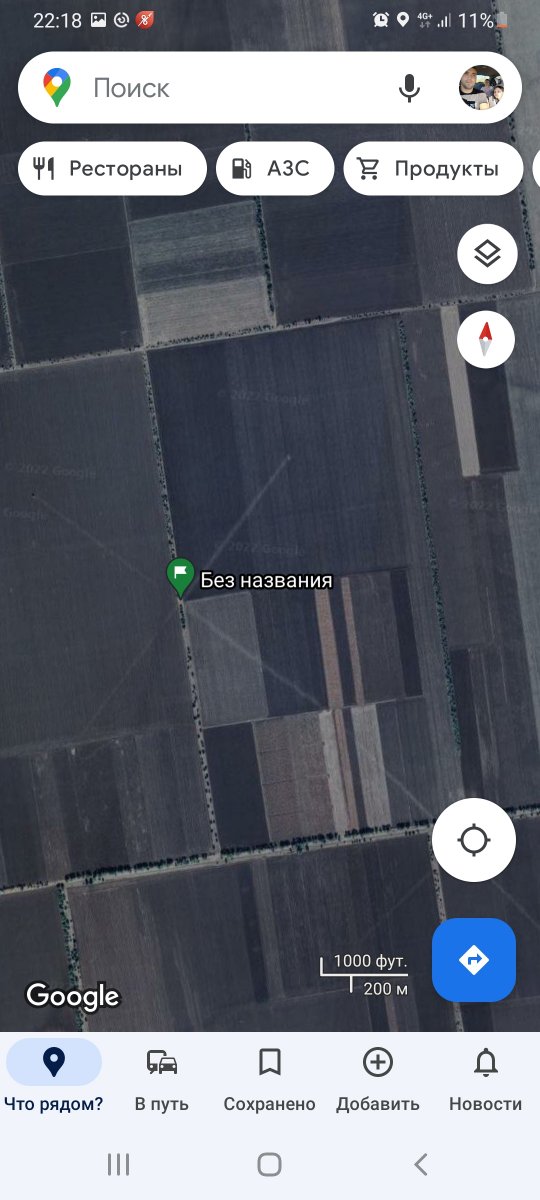Go back with the system back button
The image size is (540, 1200).
pyautogui.click(x=421, y=1164)
